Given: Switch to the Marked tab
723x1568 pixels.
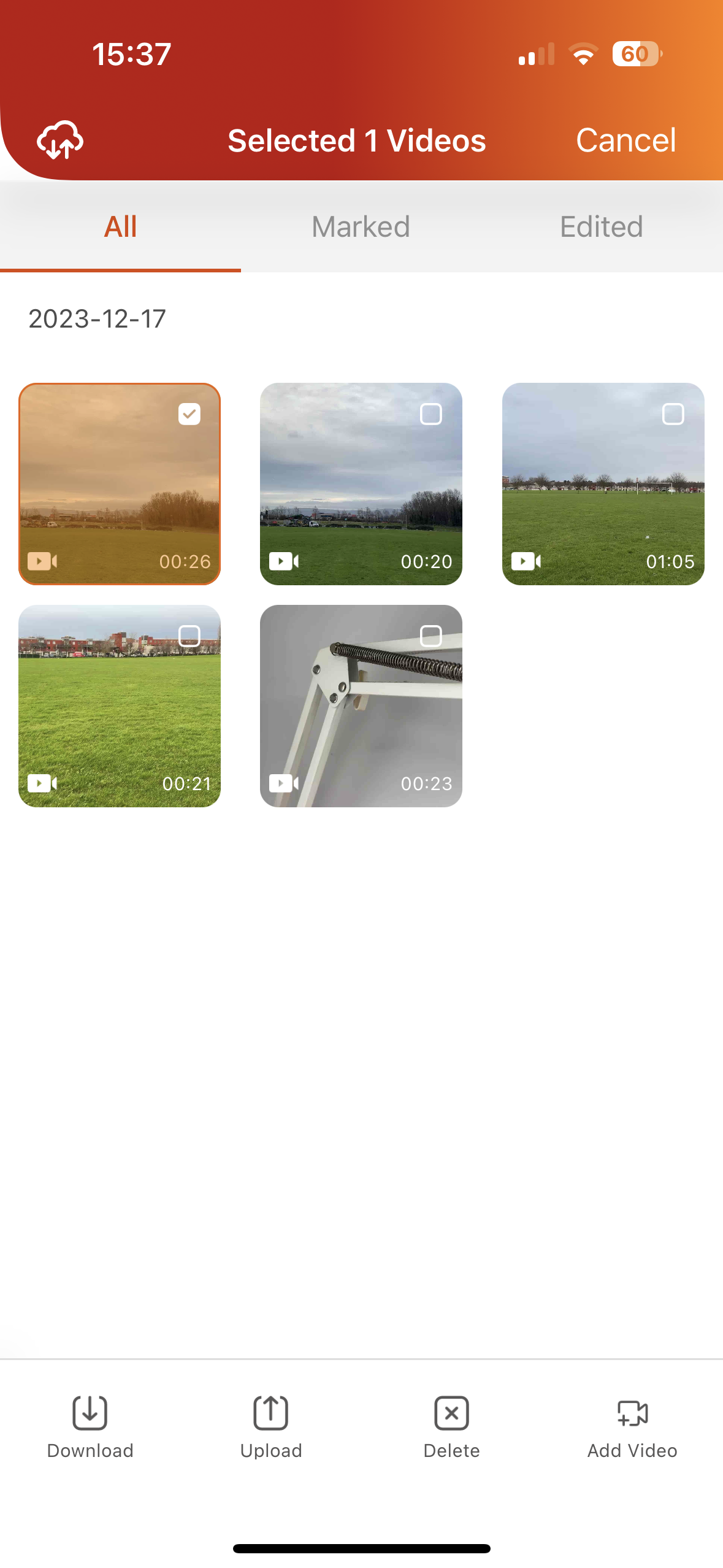Looking at the screenshot, I should tap(361, 226).
